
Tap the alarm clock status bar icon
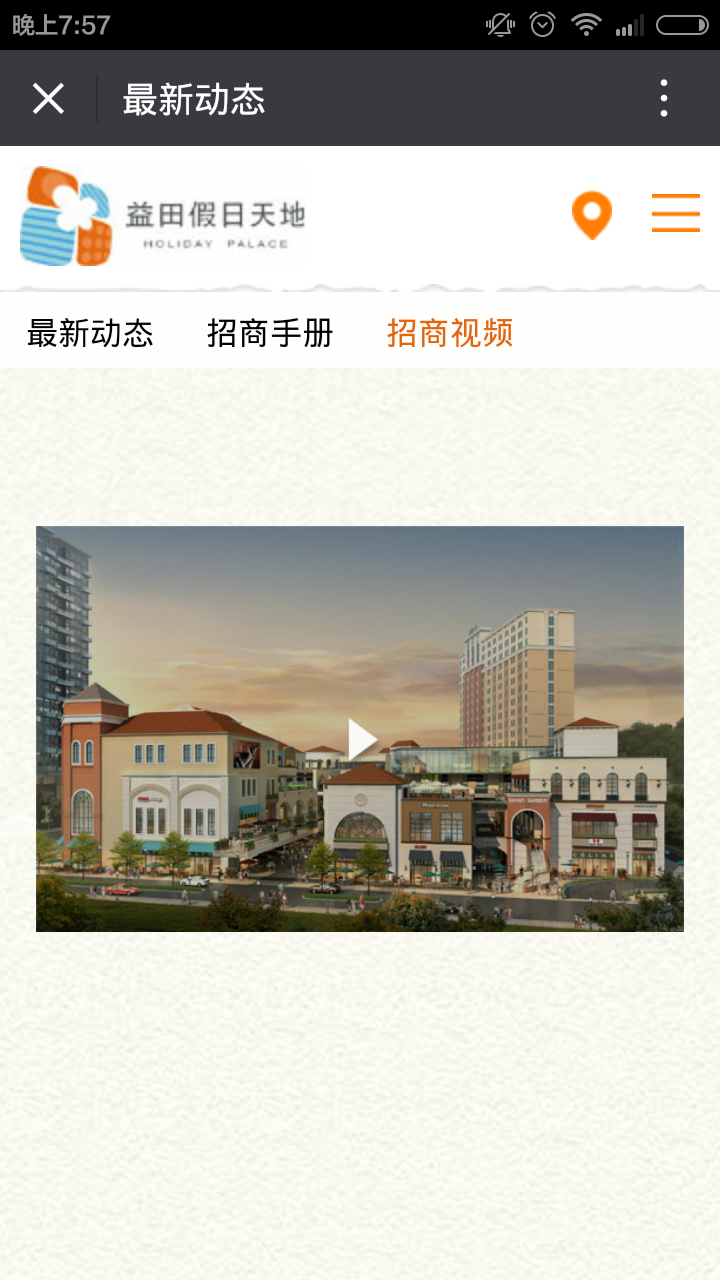pos(542,24)
